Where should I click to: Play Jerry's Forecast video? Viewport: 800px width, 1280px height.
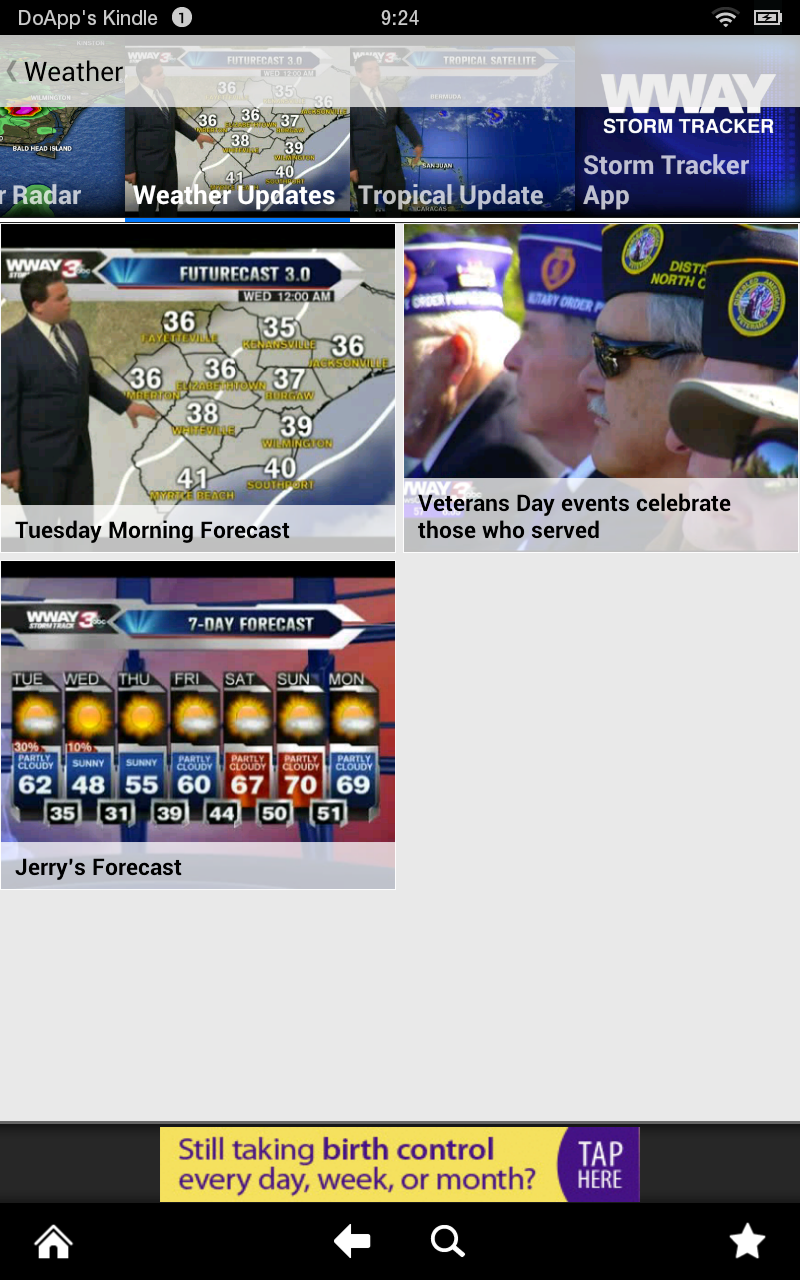197,725
